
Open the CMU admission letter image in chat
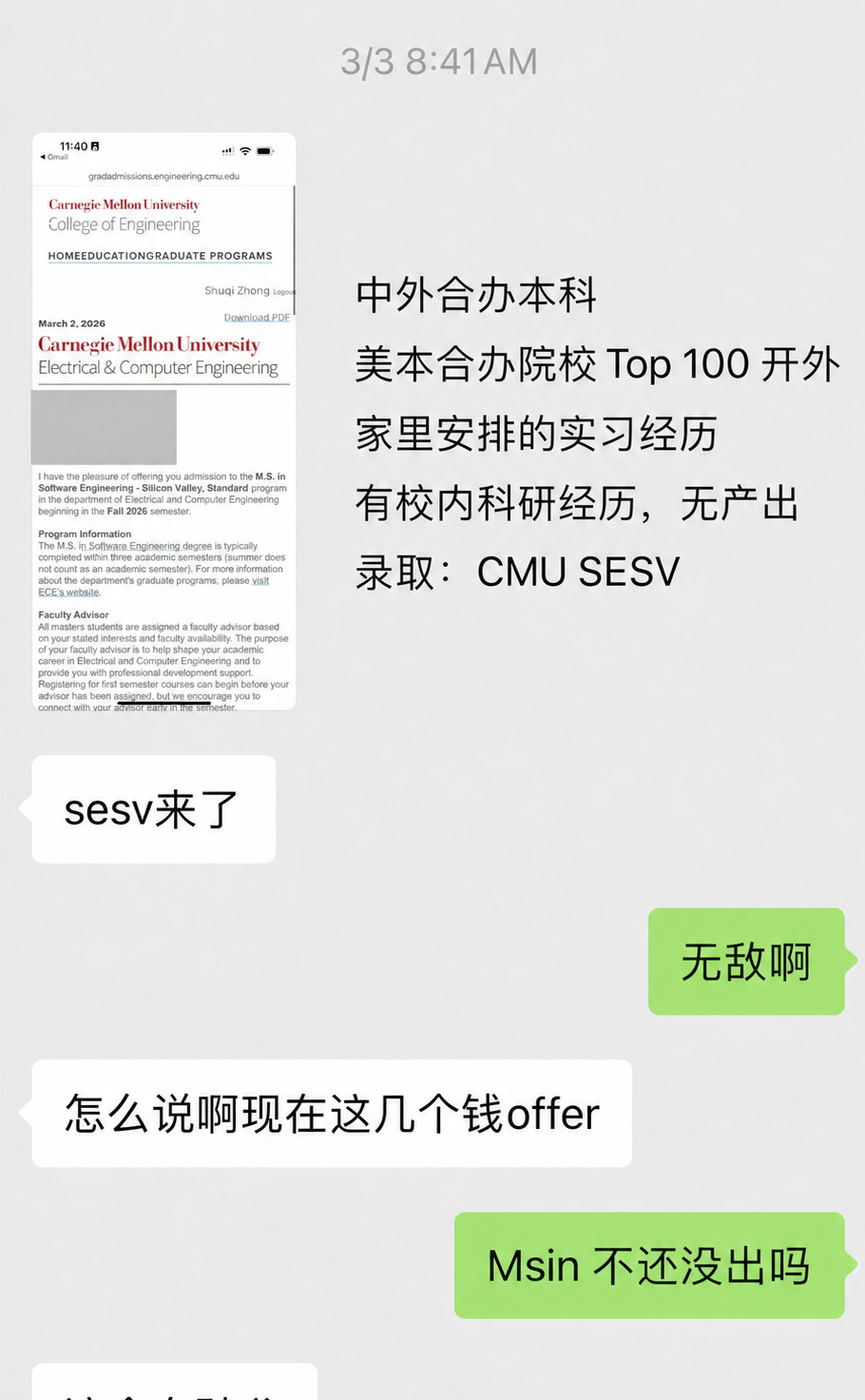(163, 421)
